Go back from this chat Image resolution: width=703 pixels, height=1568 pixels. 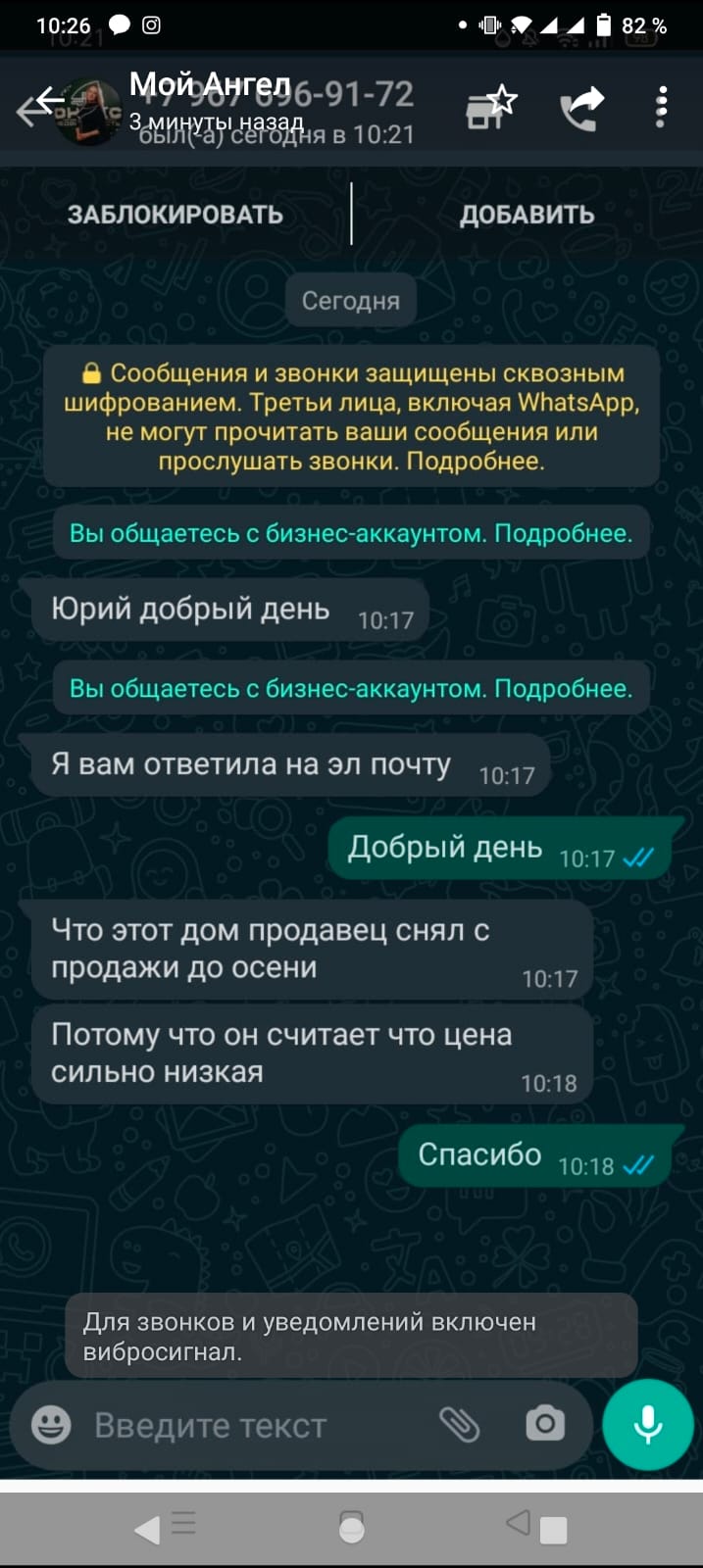pyautogui.click(x=39, y=107)
